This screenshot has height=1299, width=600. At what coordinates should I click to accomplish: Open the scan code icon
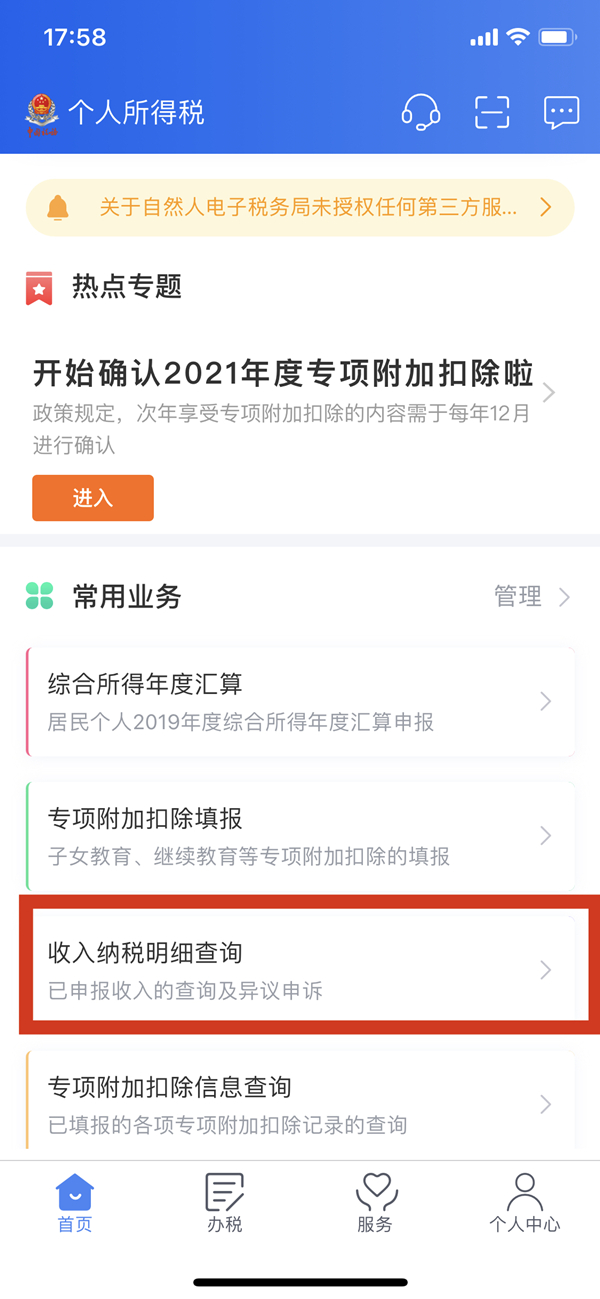[x=491, y=112]
